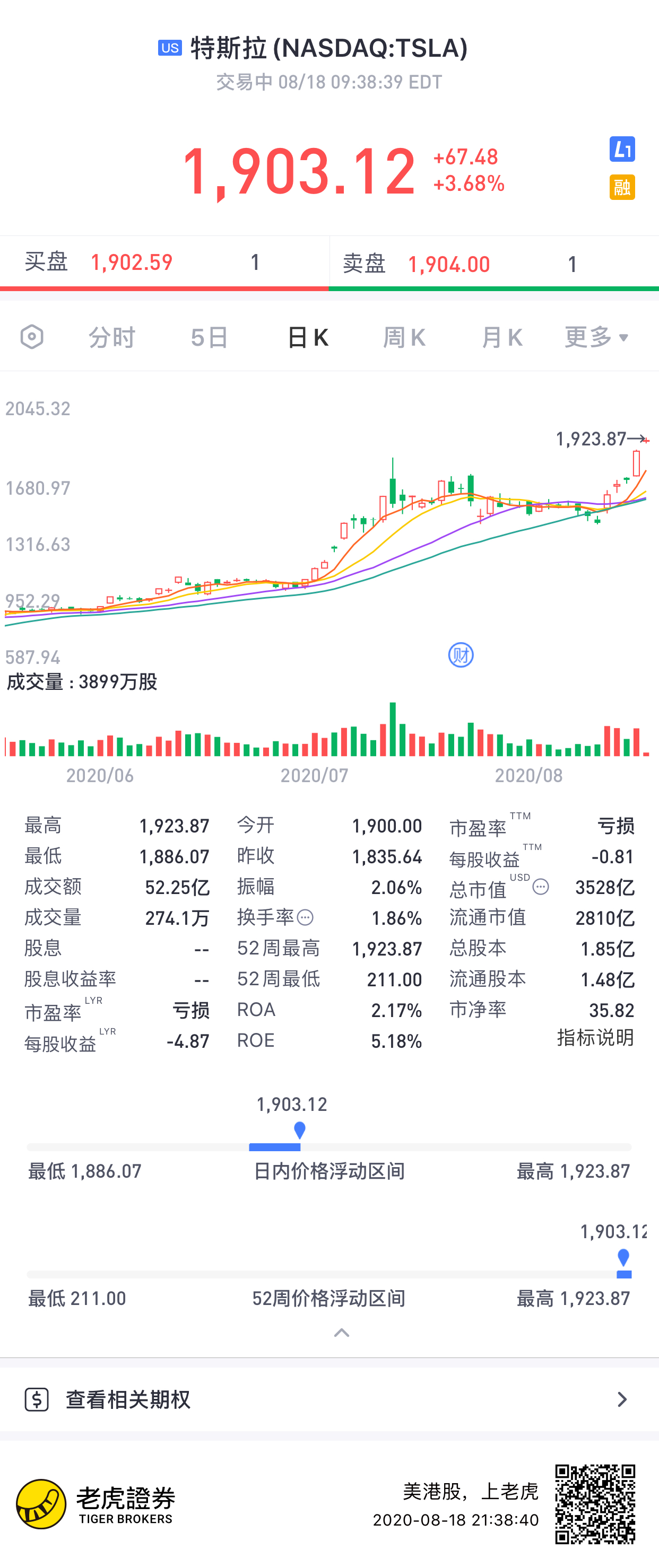Screen dimensions: 659x1568
Task: Open 查看相关期权 related options row
Action: [x=329, y=1399]
